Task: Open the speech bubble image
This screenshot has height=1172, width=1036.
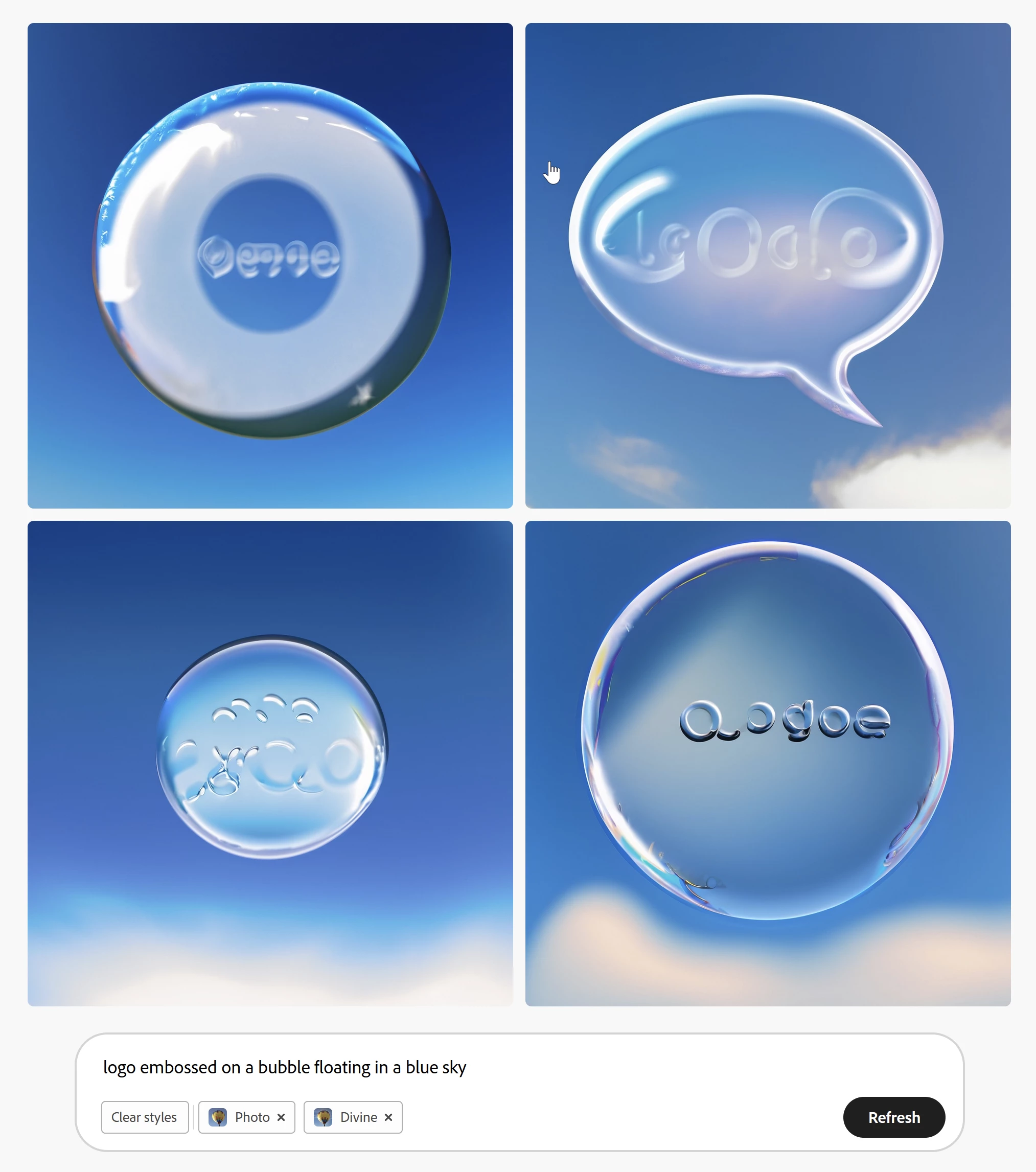Action: point(767,265)
